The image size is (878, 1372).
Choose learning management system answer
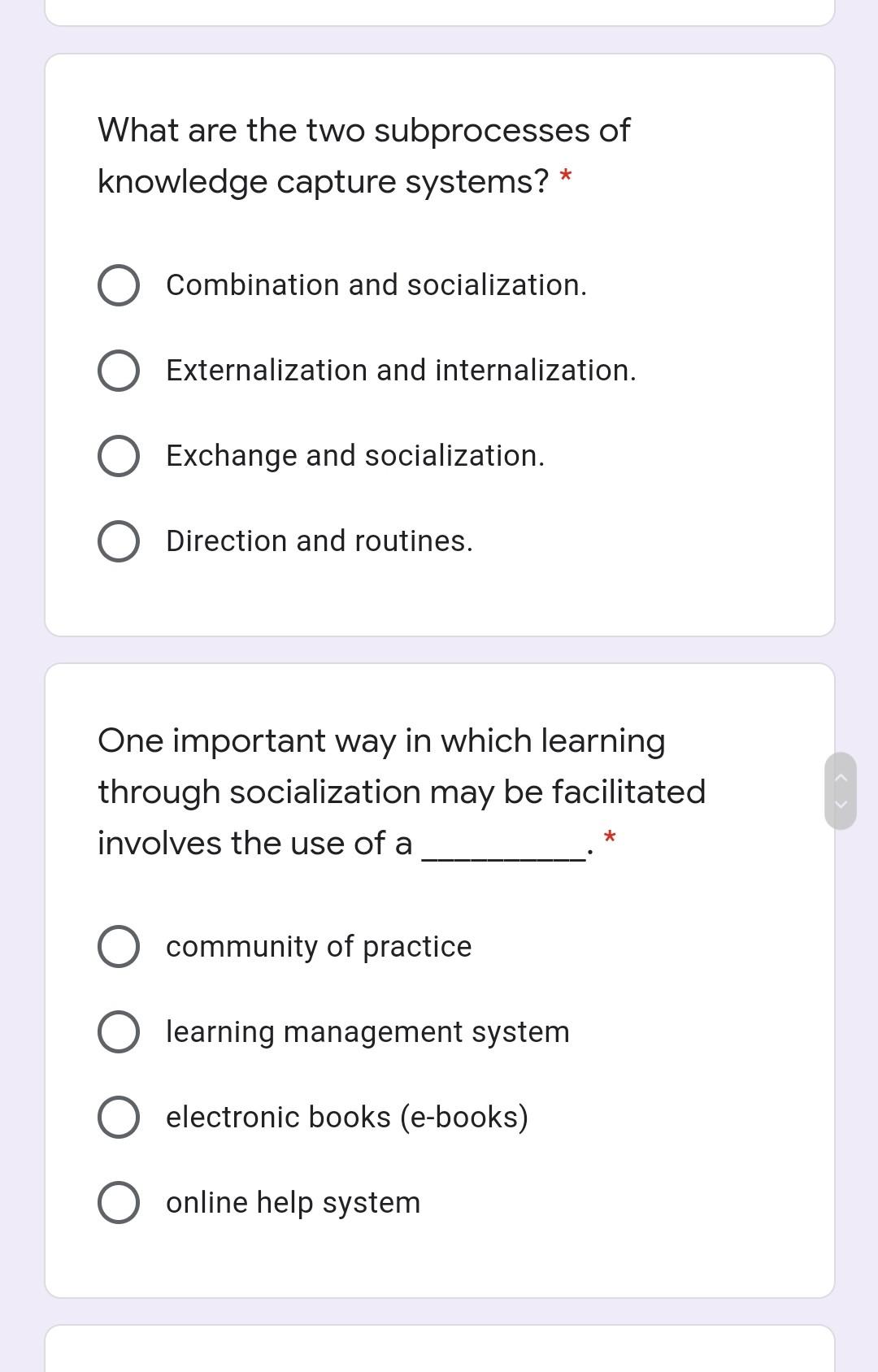coord(119,1032)
